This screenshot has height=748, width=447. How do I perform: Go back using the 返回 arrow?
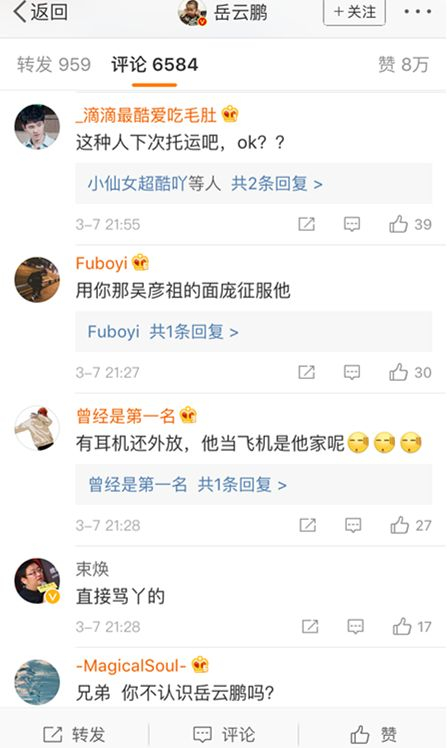[x=41, y=12]
